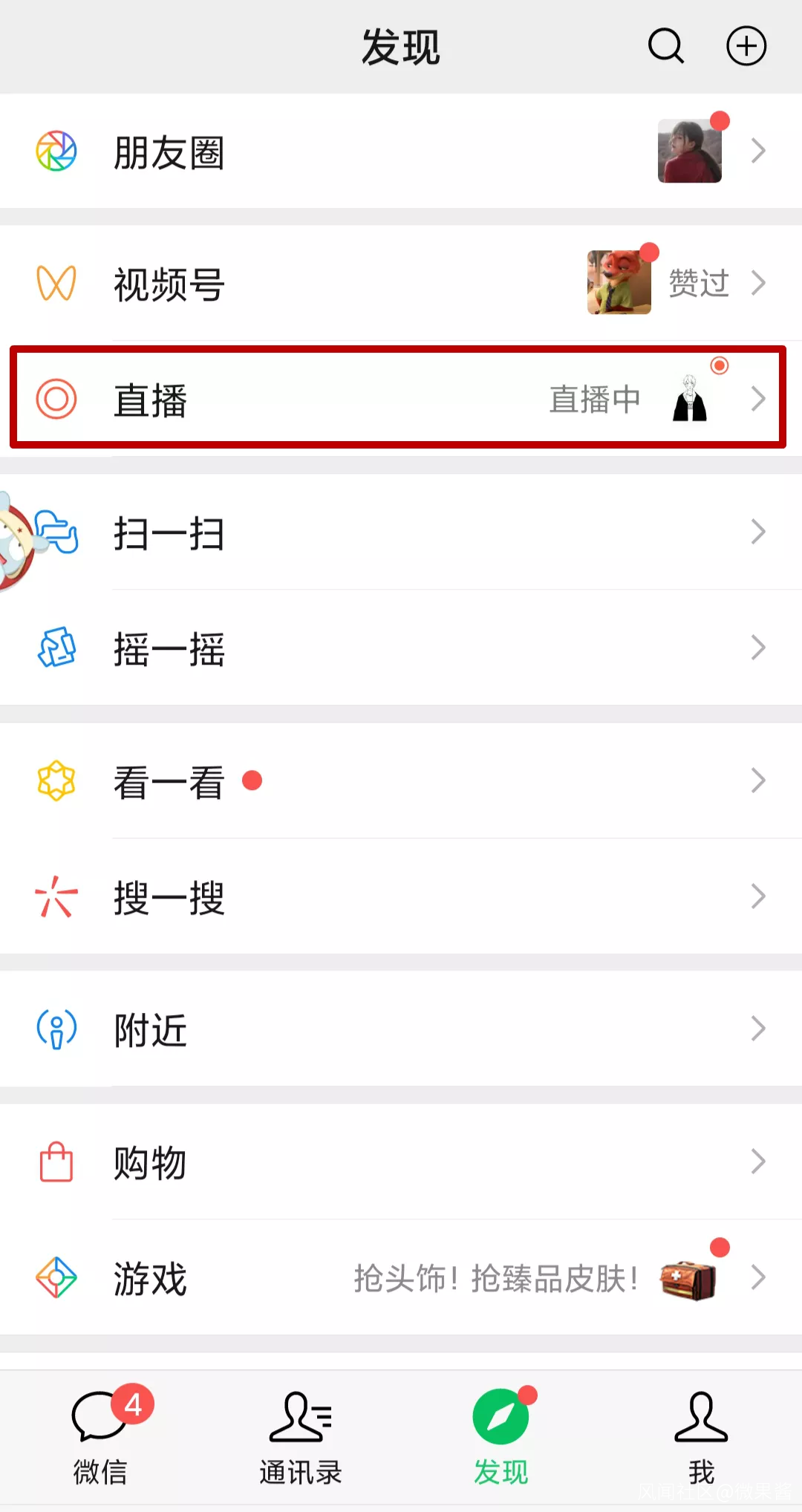Screen dimensions: 802x1512
Task: Open 游戏 games row
Action: tap(401, 1278)
